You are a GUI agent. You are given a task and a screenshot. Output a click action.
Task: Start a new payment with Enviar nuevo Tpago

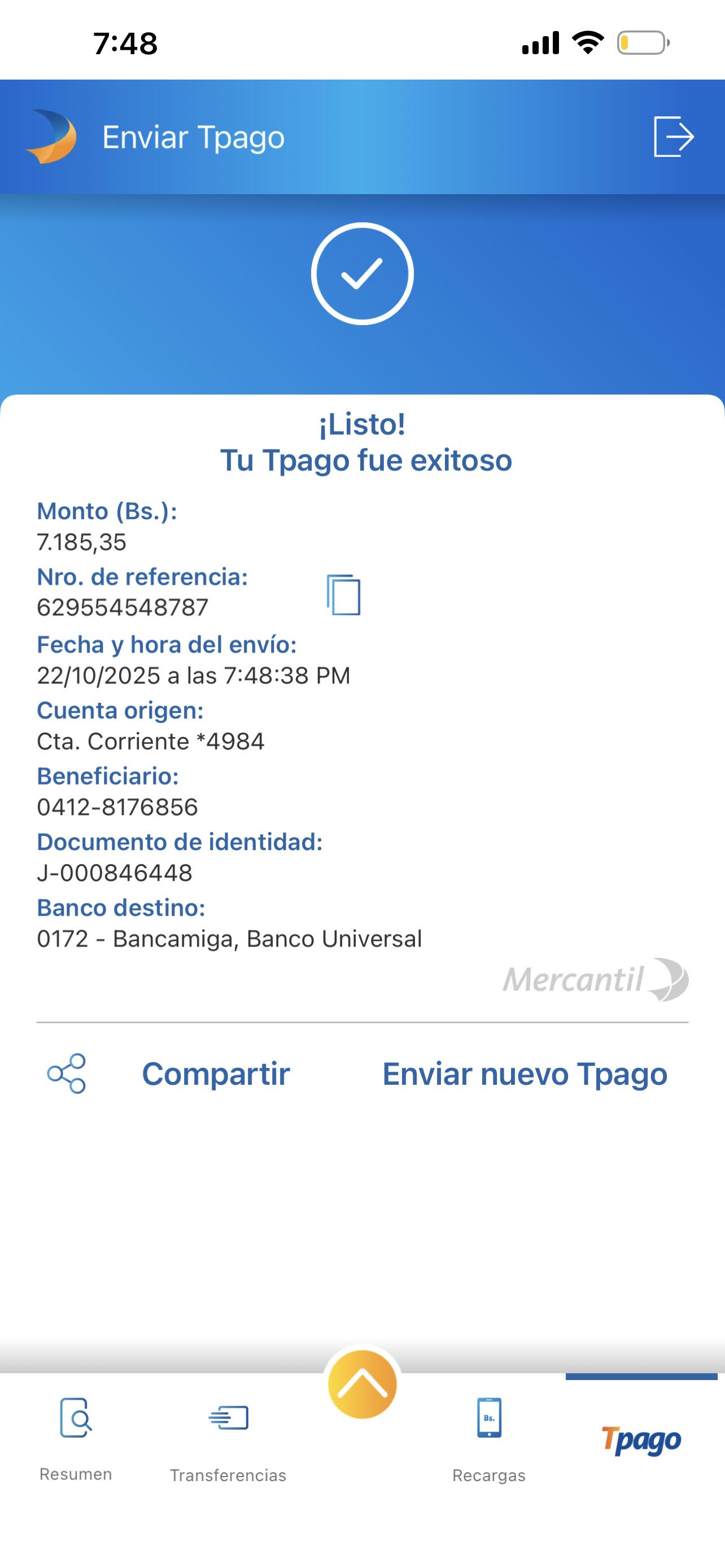click(524, 1074)
